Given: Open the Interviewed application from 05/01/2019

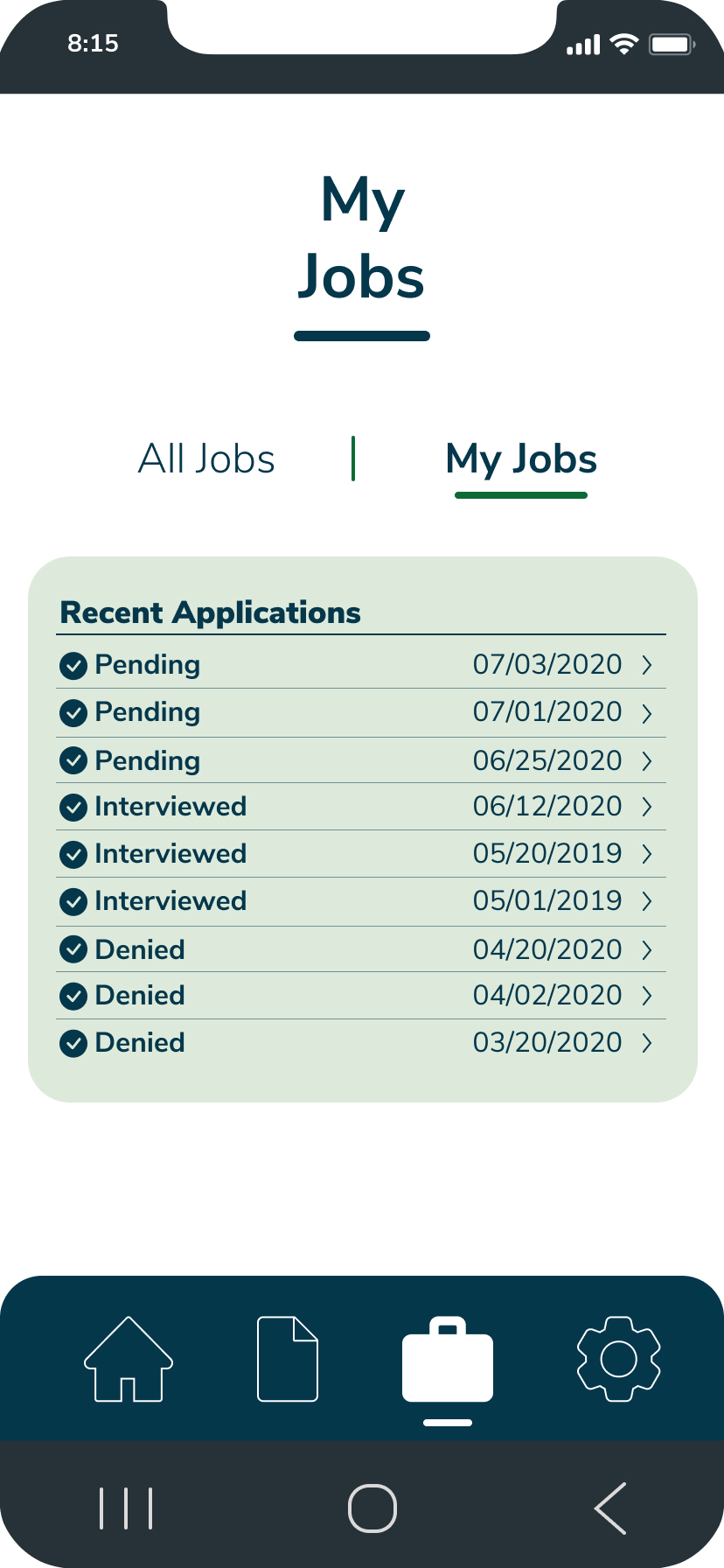Looking at the screenshot, I should click(361, 901).
